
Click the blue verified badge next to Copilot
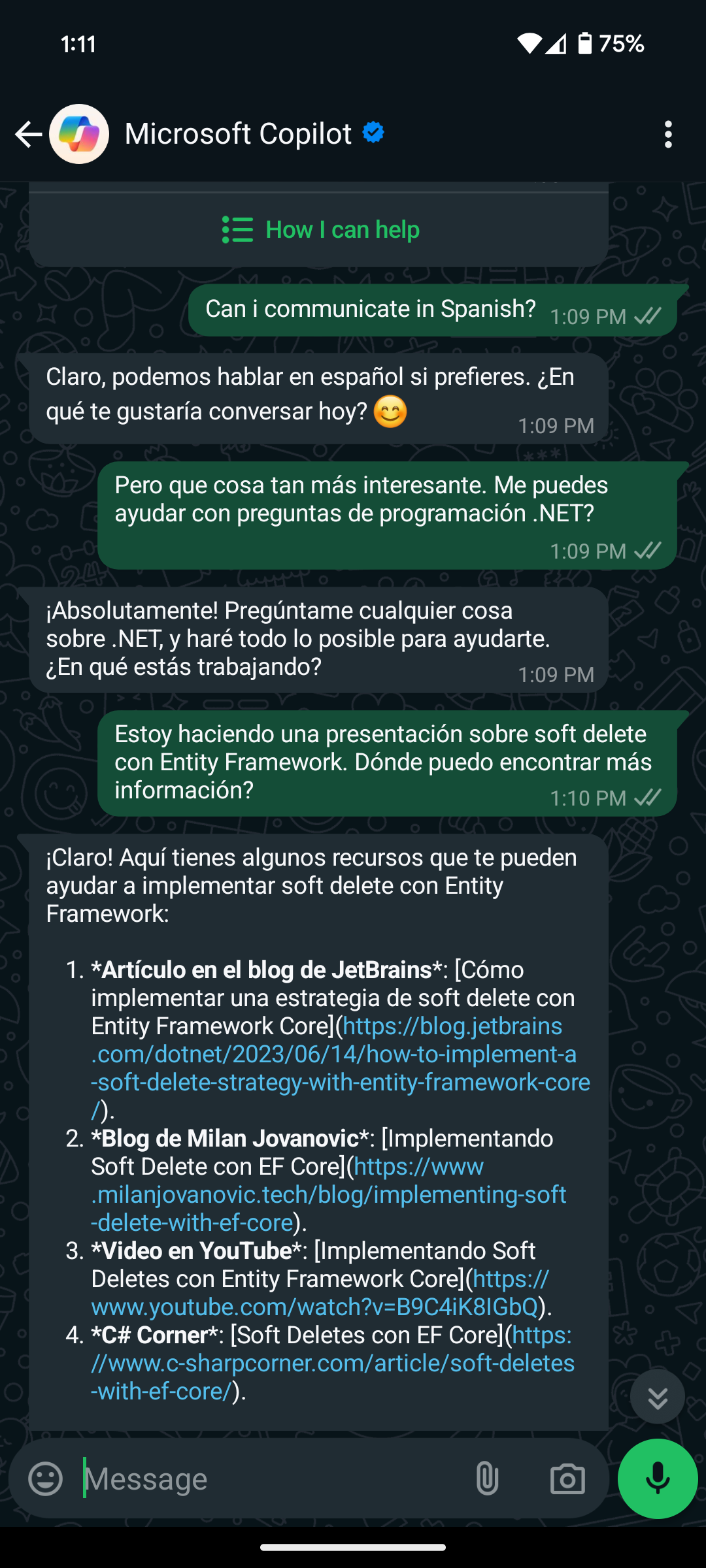pyautogui.click(x=373, y=133)
